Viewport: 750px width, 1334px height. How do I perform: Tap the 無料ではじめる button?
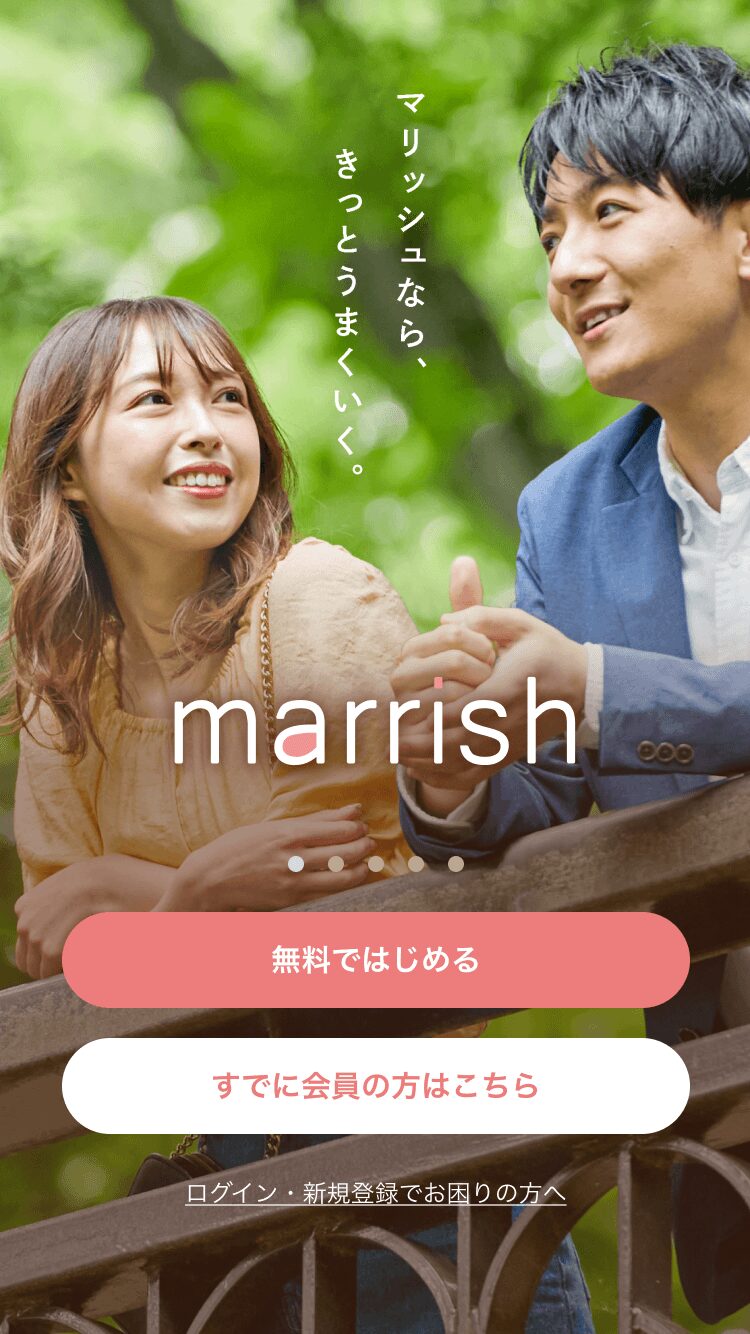pos(375,960)
